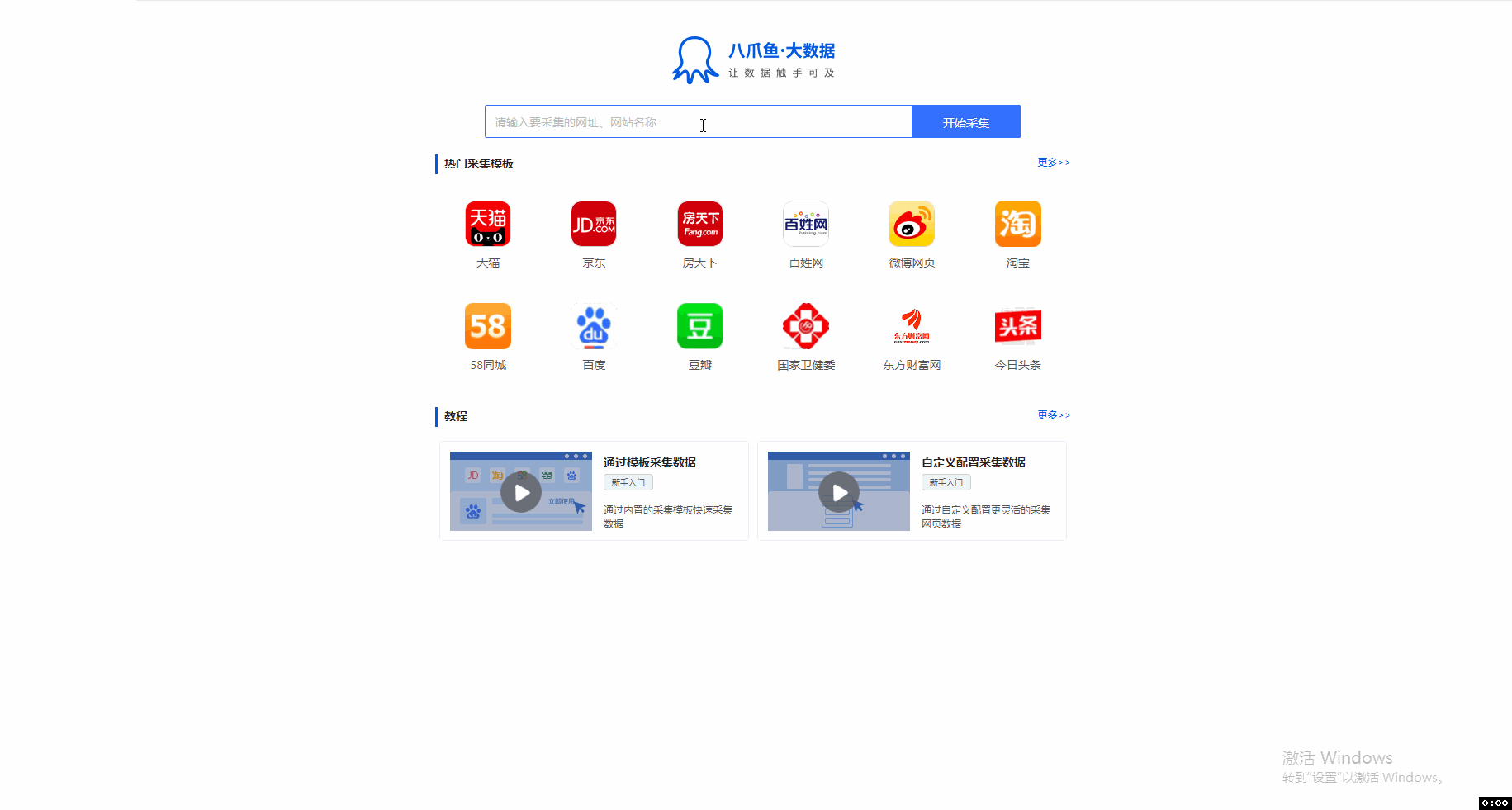Play the 自定义配置采集数据 tutorial video

(839, 493)
